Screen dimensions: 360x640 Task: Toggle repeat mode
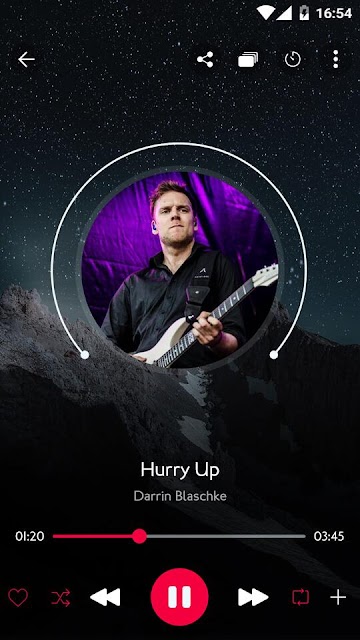(x=301, y=597)
